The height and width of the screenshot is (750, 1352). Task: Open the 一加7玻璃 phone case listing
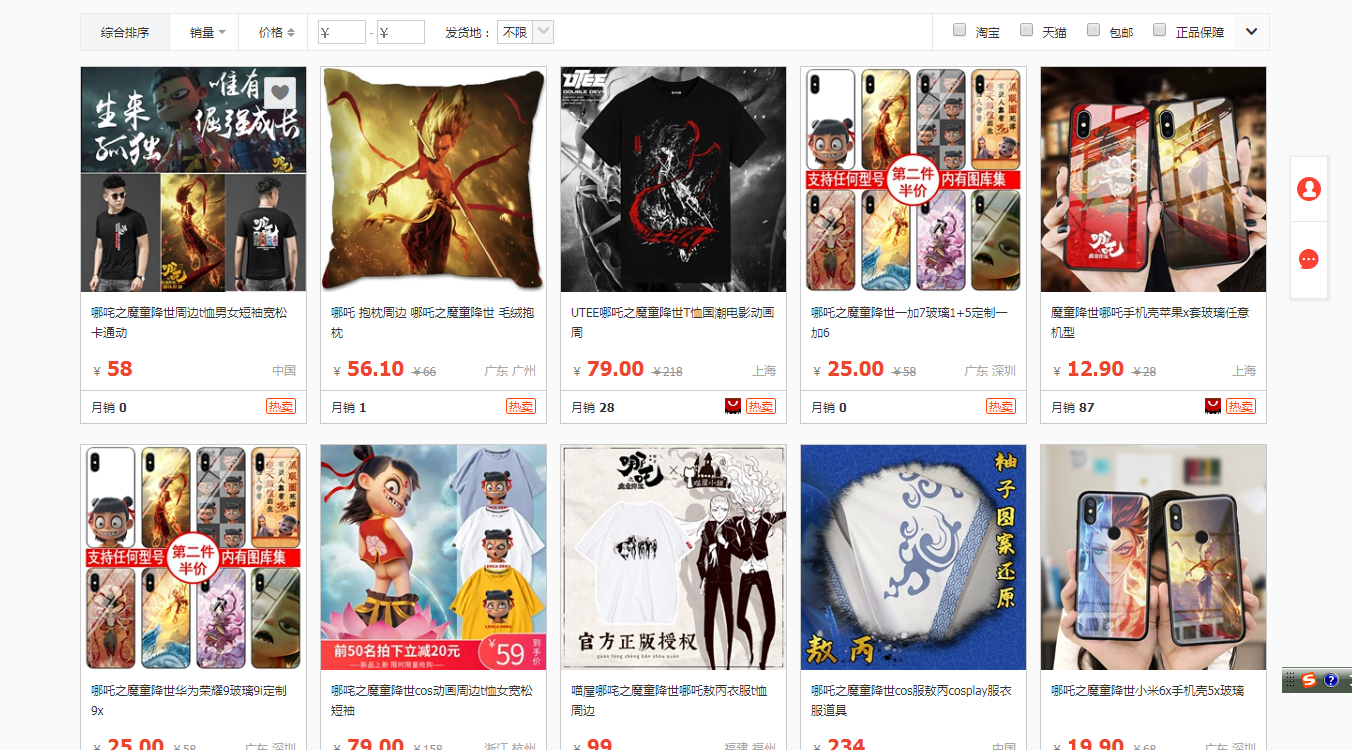click(913, 180)
